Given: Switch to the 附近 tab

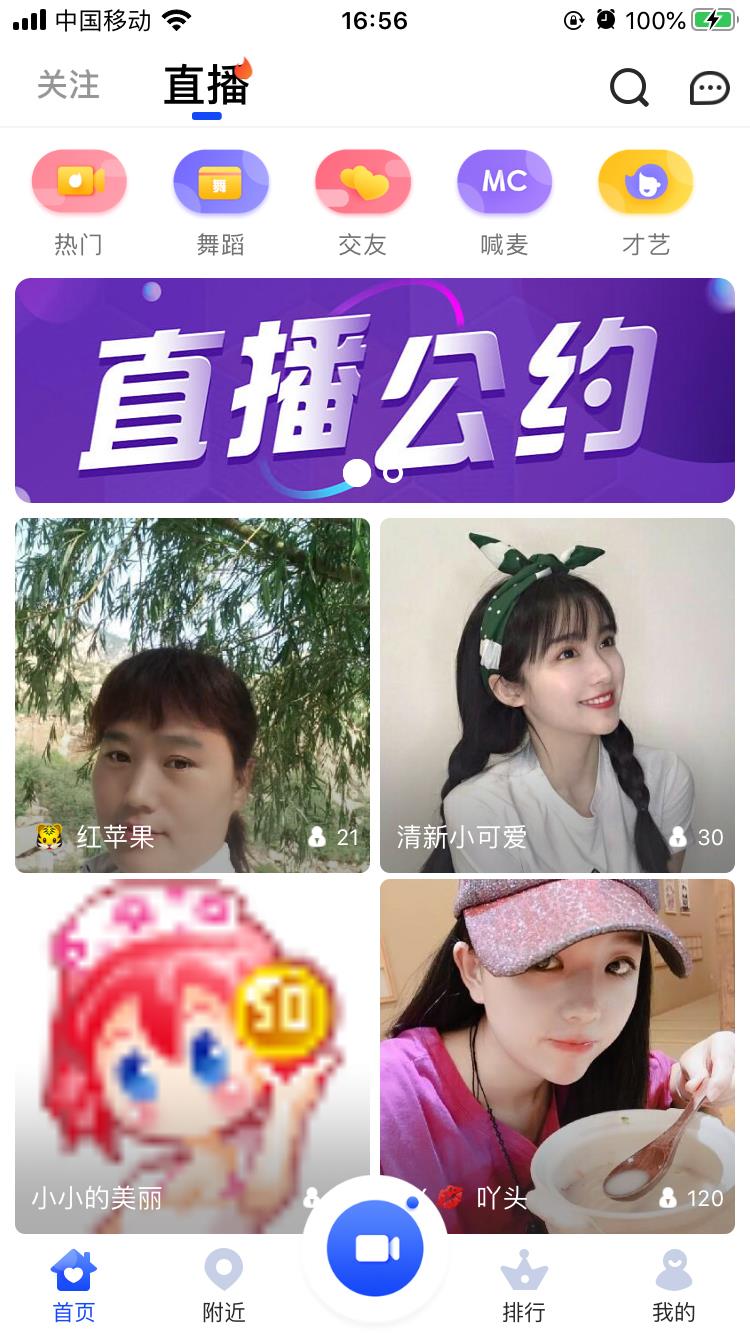Looking at the screenshot, I should (x=223, y=1286).
